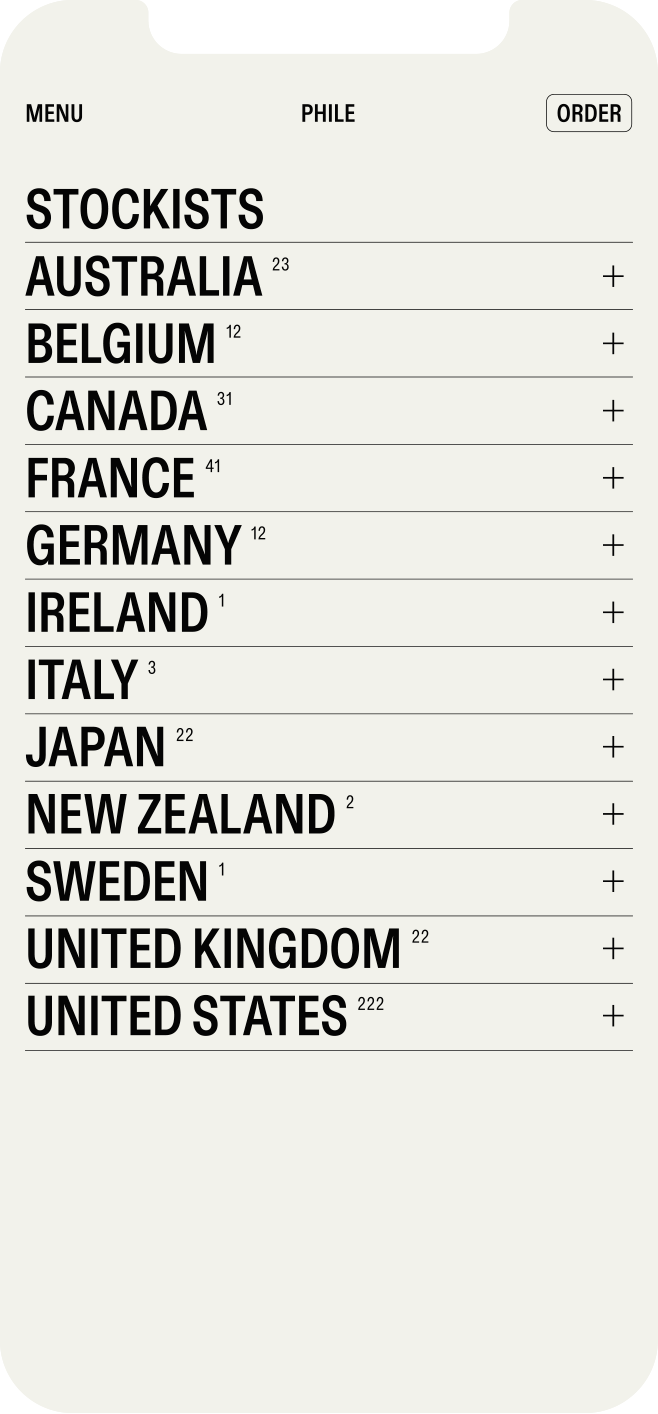Open the MENU navigation
Screen dimensions: 658x1414
tap(54, 114)
